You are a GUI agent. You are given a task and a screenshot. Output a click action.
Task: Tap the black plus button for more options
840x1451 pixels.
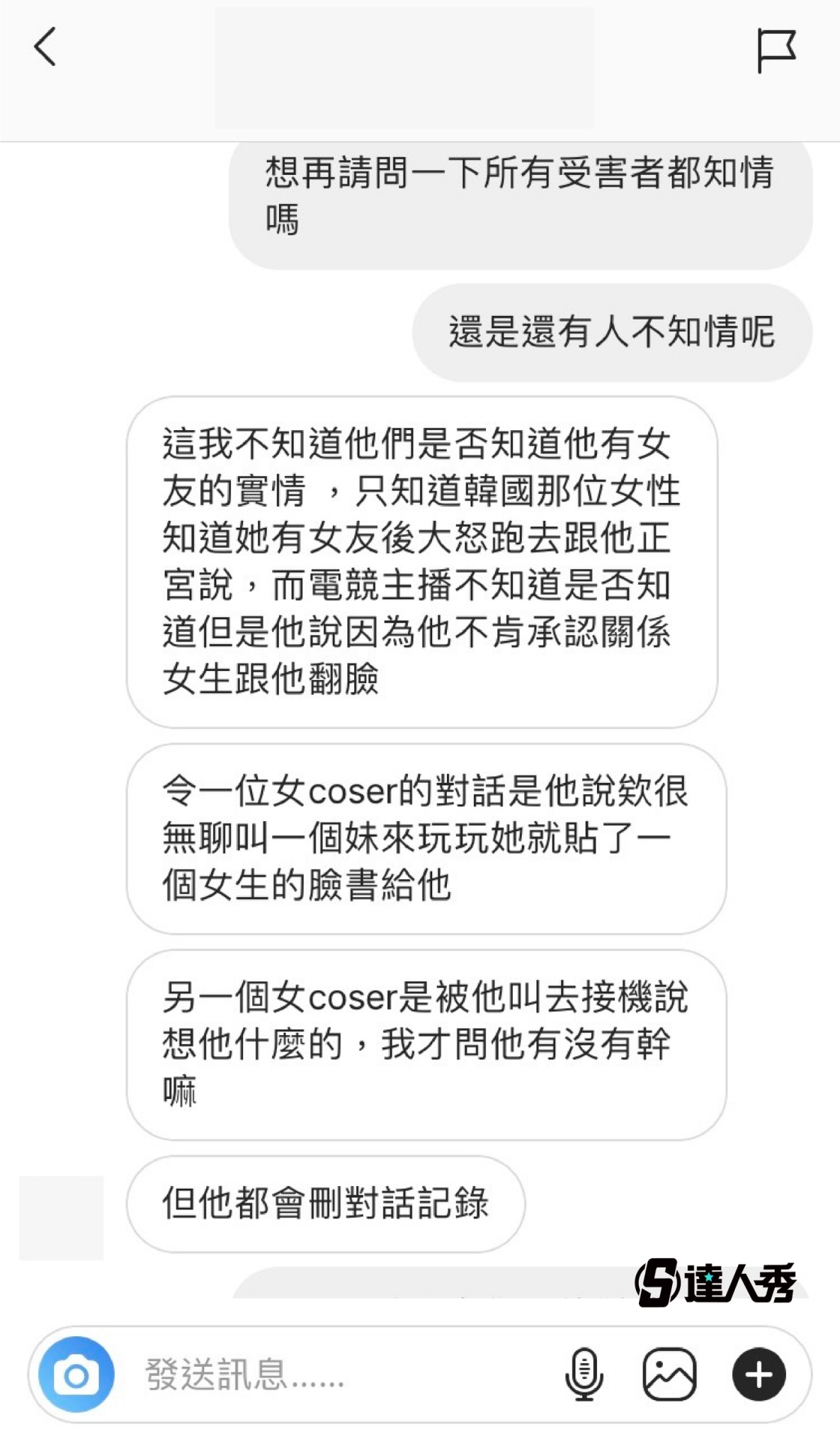[759, 1374]
